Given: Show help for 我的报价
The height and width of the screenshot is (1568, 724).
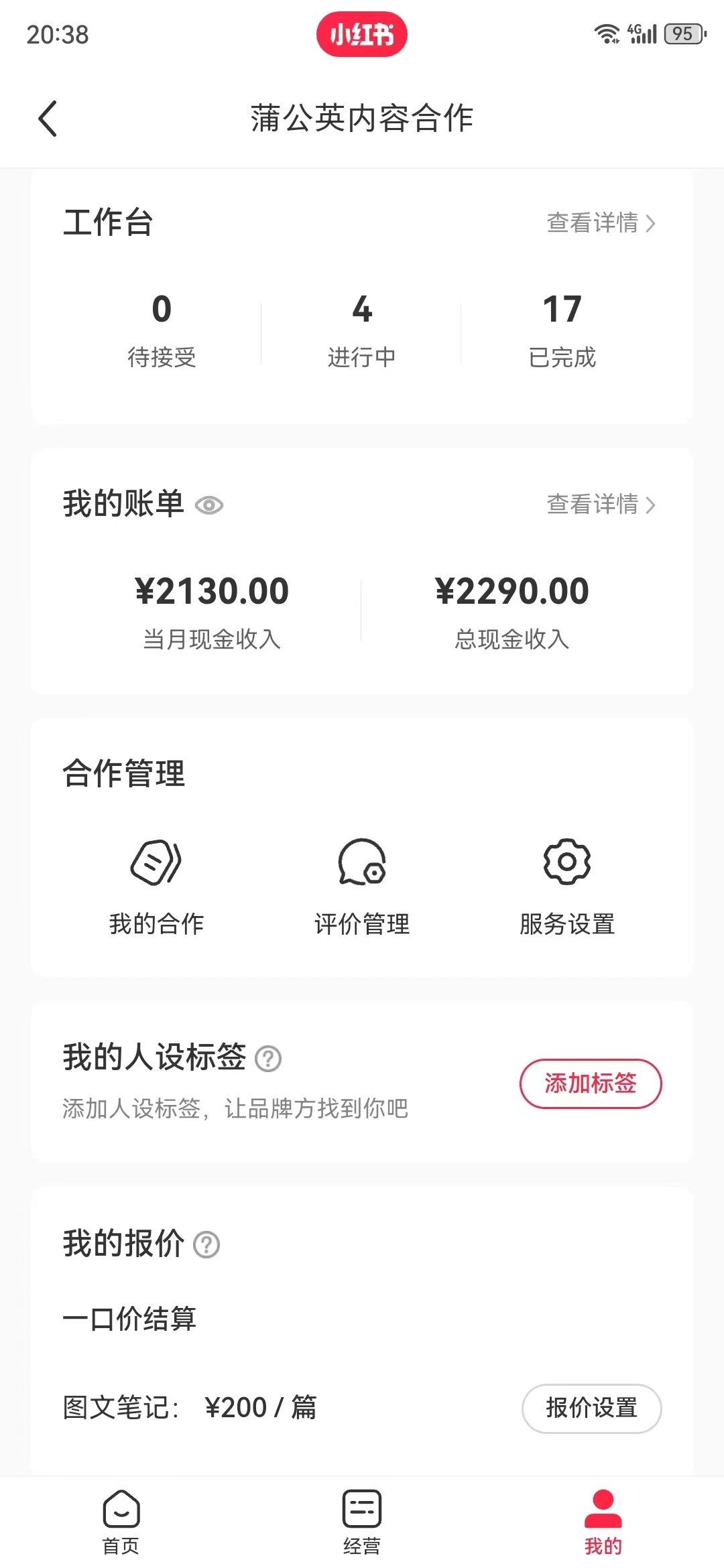Looking at the screenshot, I should [x=206, y=1245].
